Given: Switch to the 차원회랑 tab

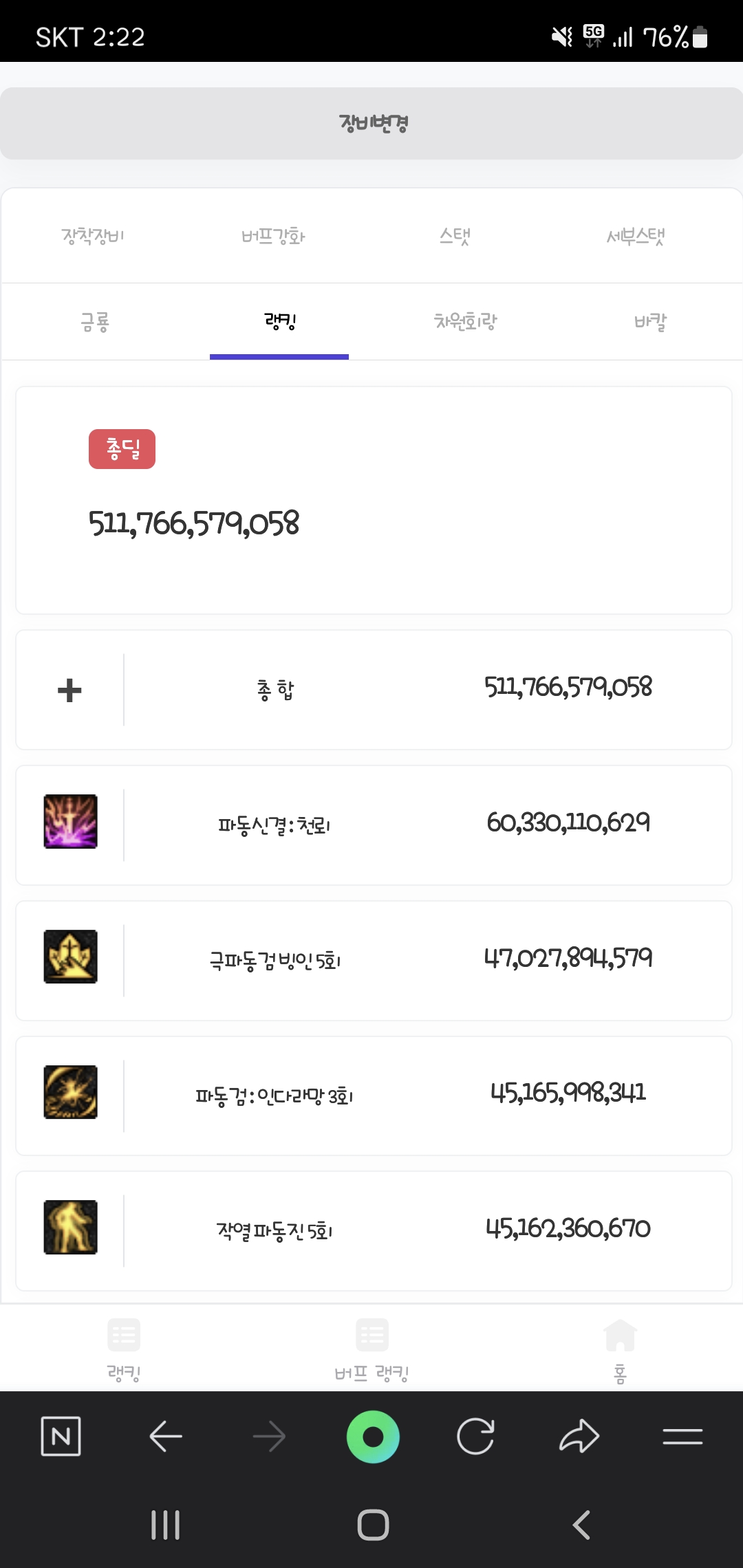Looking at the screenshot, I should pos(465,321).
